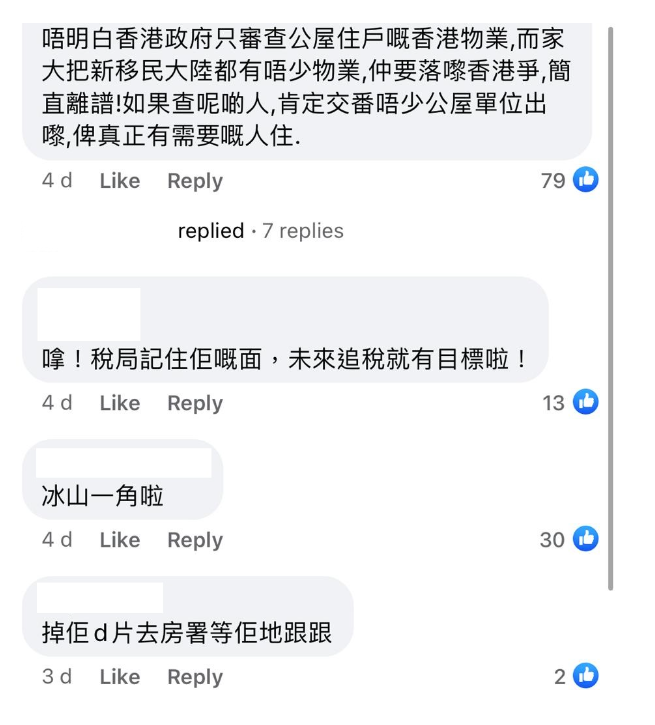View the 2 reactions on 掉佢d片去房署 comment
Image resolution: width=655 pixels, height=725 pixels.
(x=576, y=677)
